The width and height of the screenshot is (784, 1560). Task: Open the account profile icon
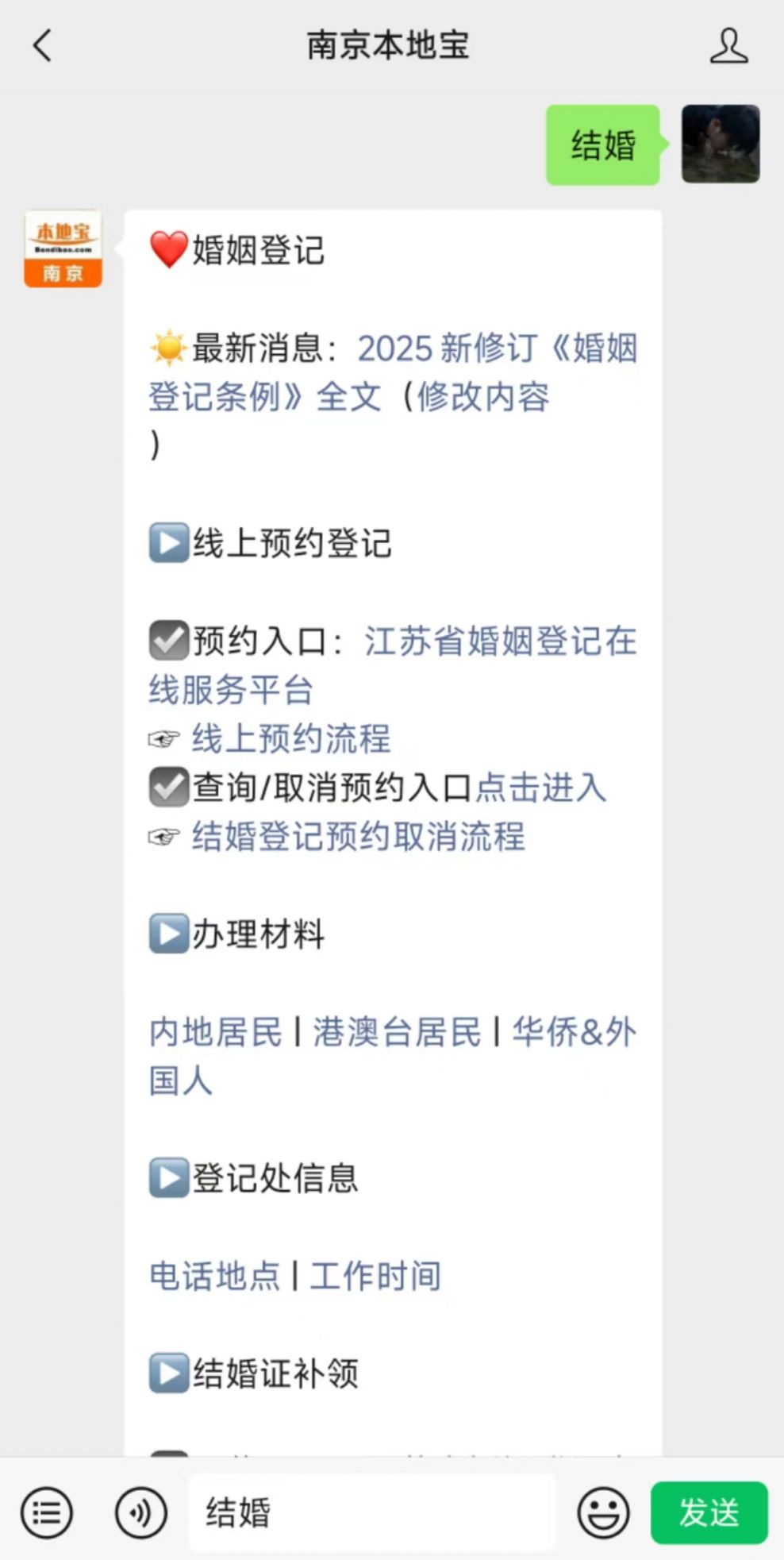[x=728, y=45]
